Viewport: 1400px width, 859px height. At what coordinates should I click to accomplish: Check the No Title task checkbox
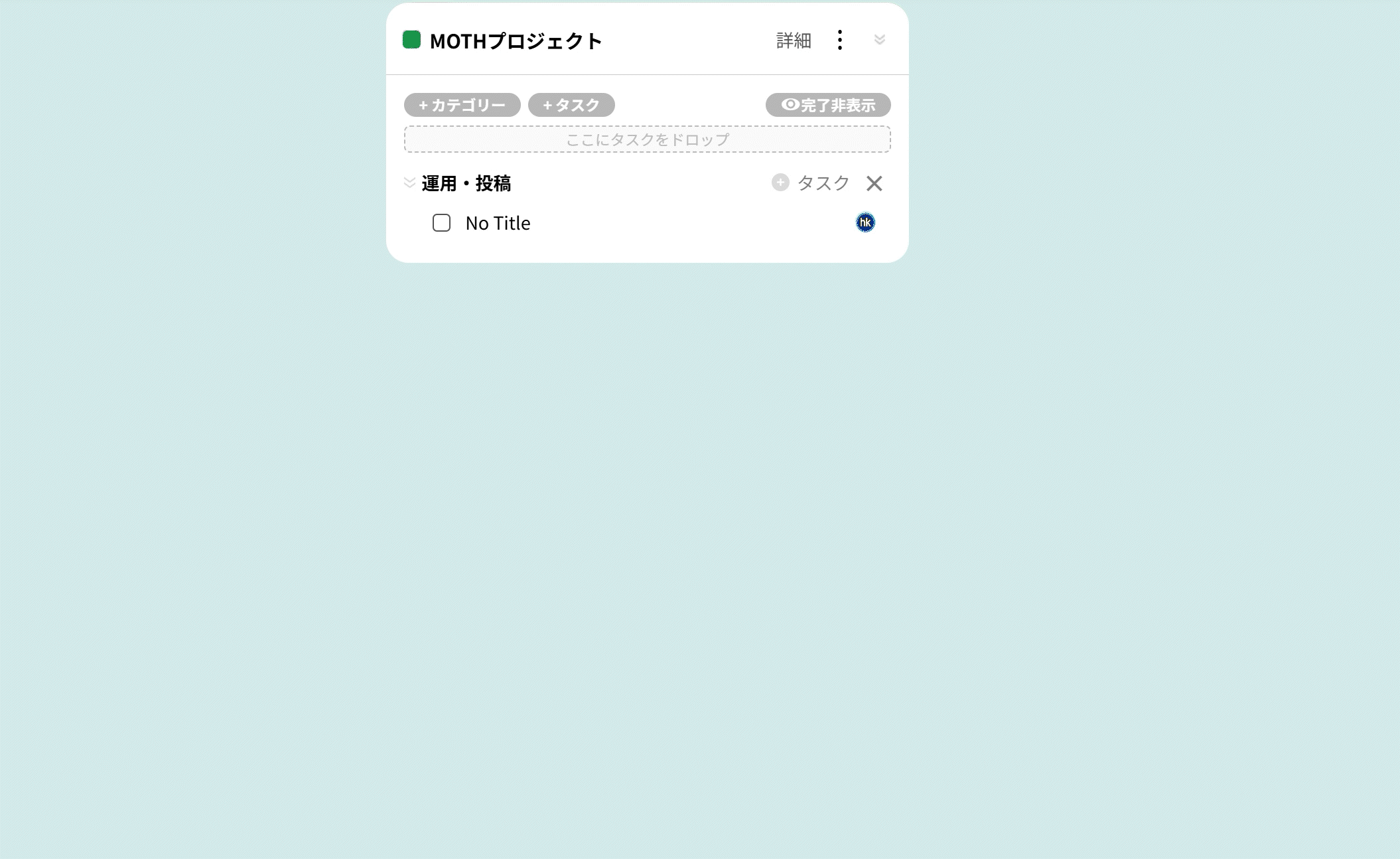click(441, 223)
